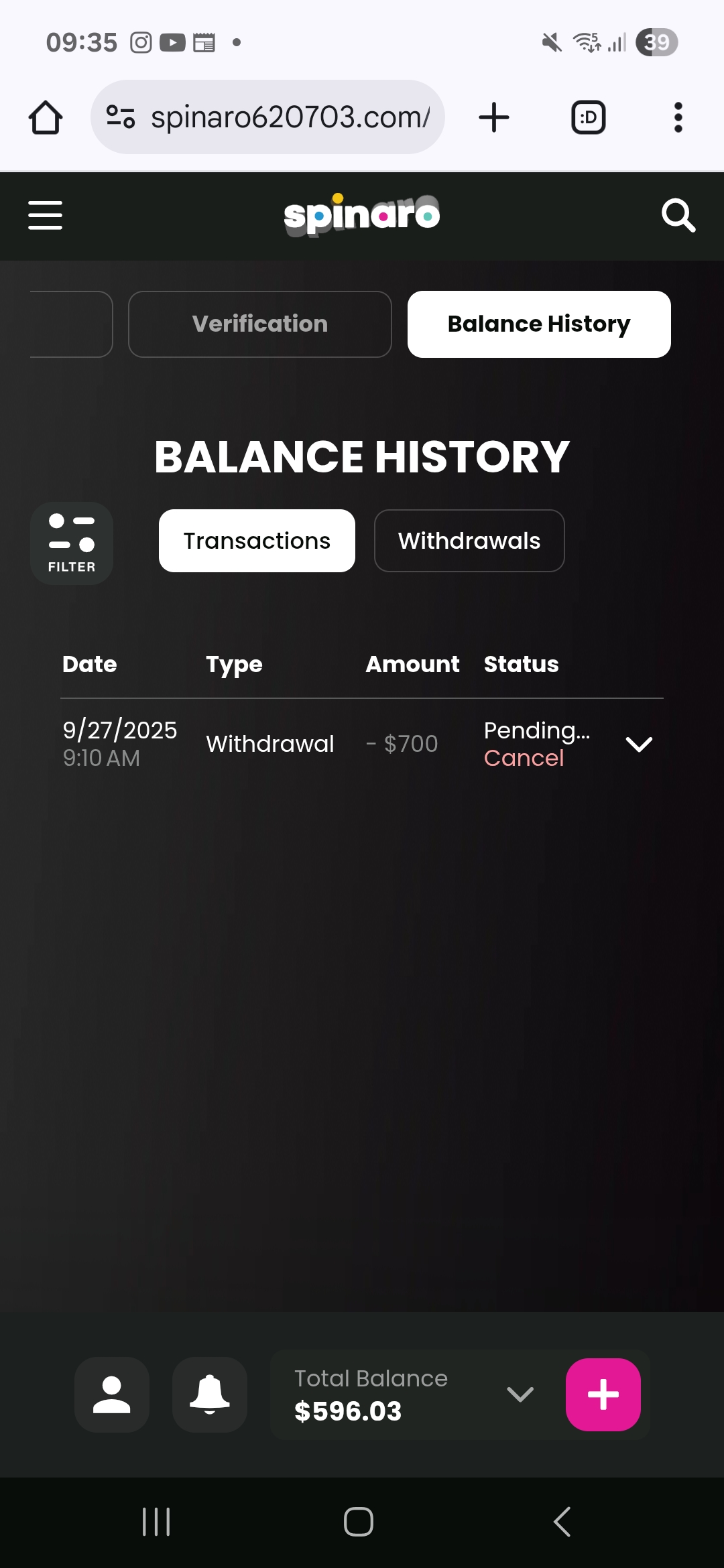
Task: Expand the Total Balance dropdown
Action: click(x=520, y=1394)
